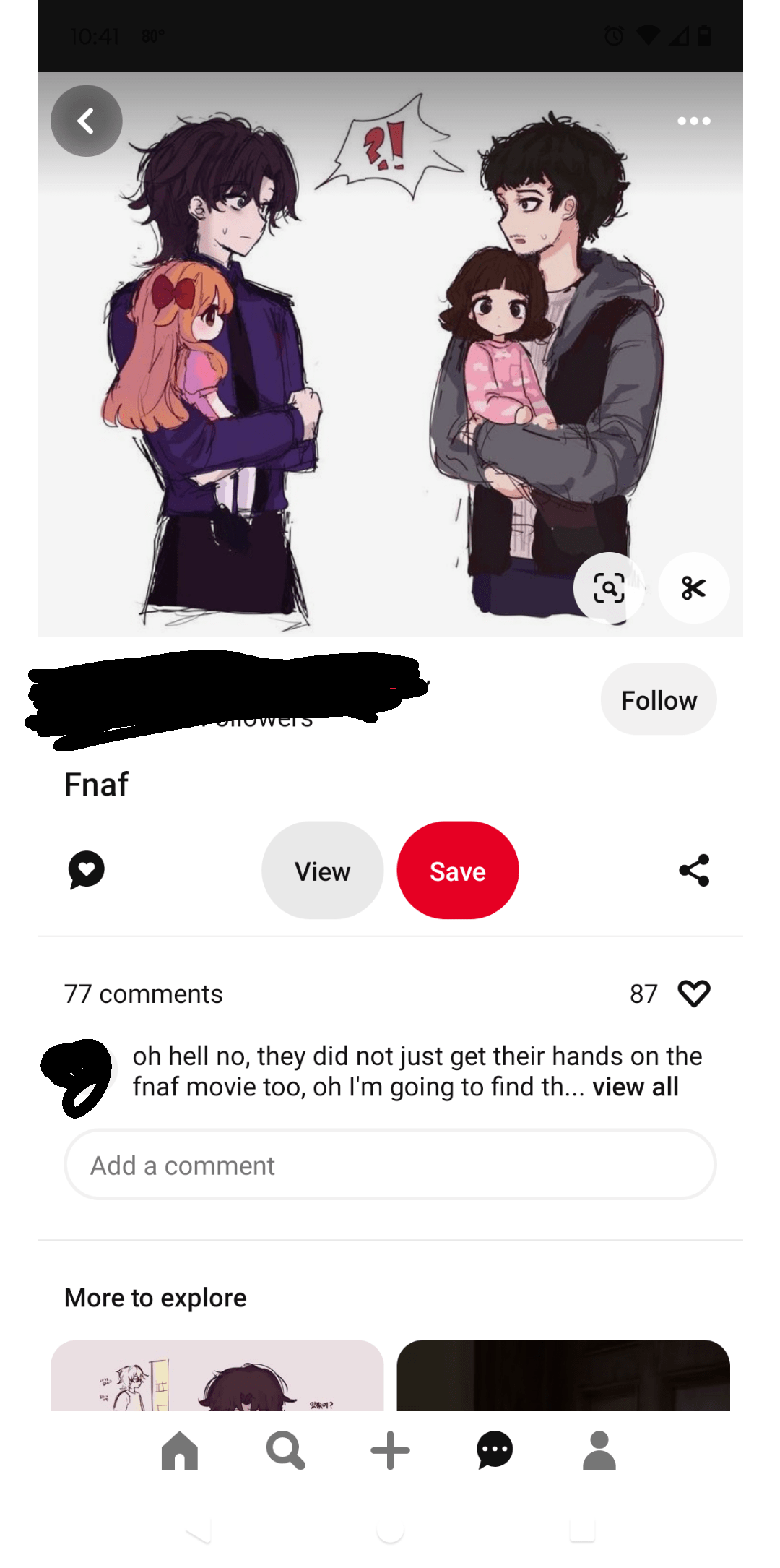
Task: Open the messages tab
Action: click(x=495, y=1450)
